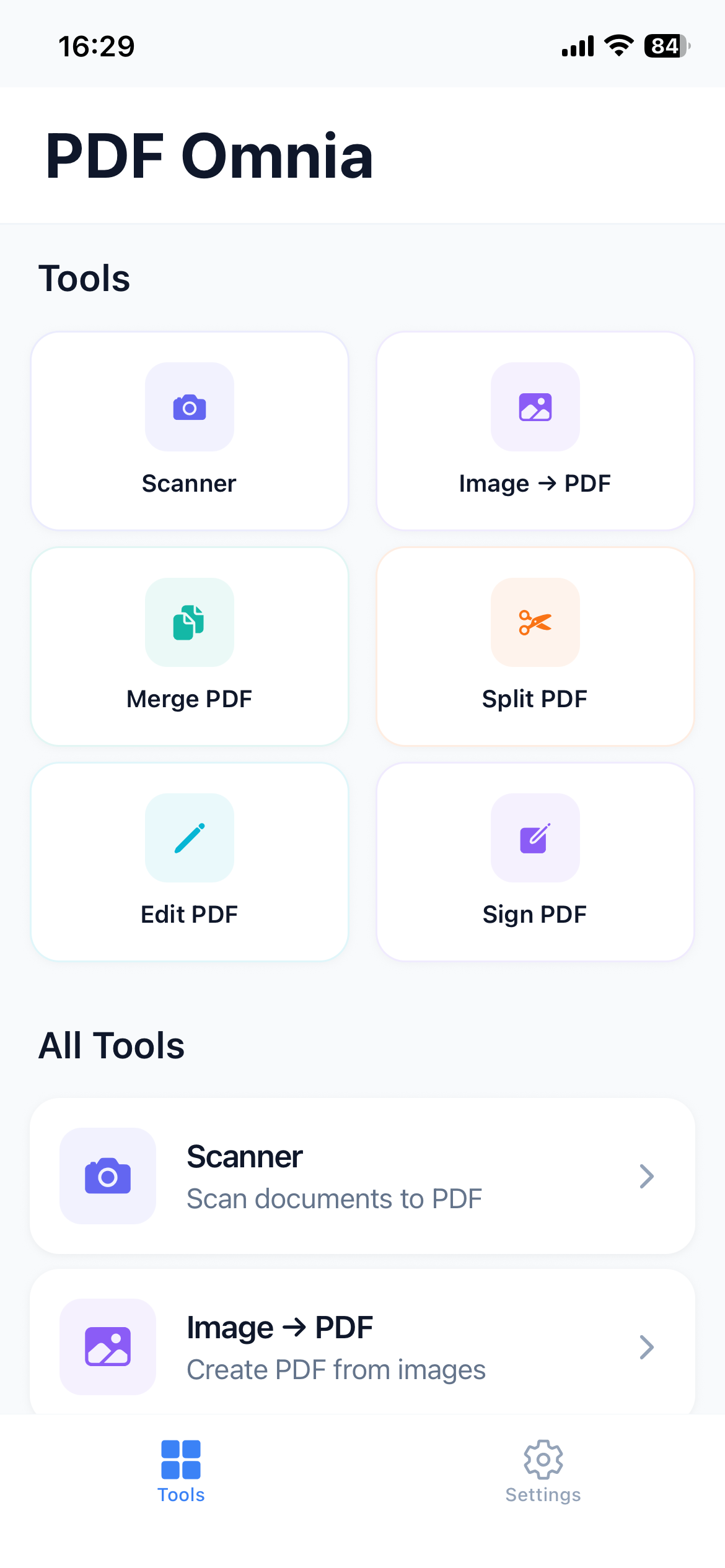
Task: Tap the Merge PDF card
Action: point(189,646)
